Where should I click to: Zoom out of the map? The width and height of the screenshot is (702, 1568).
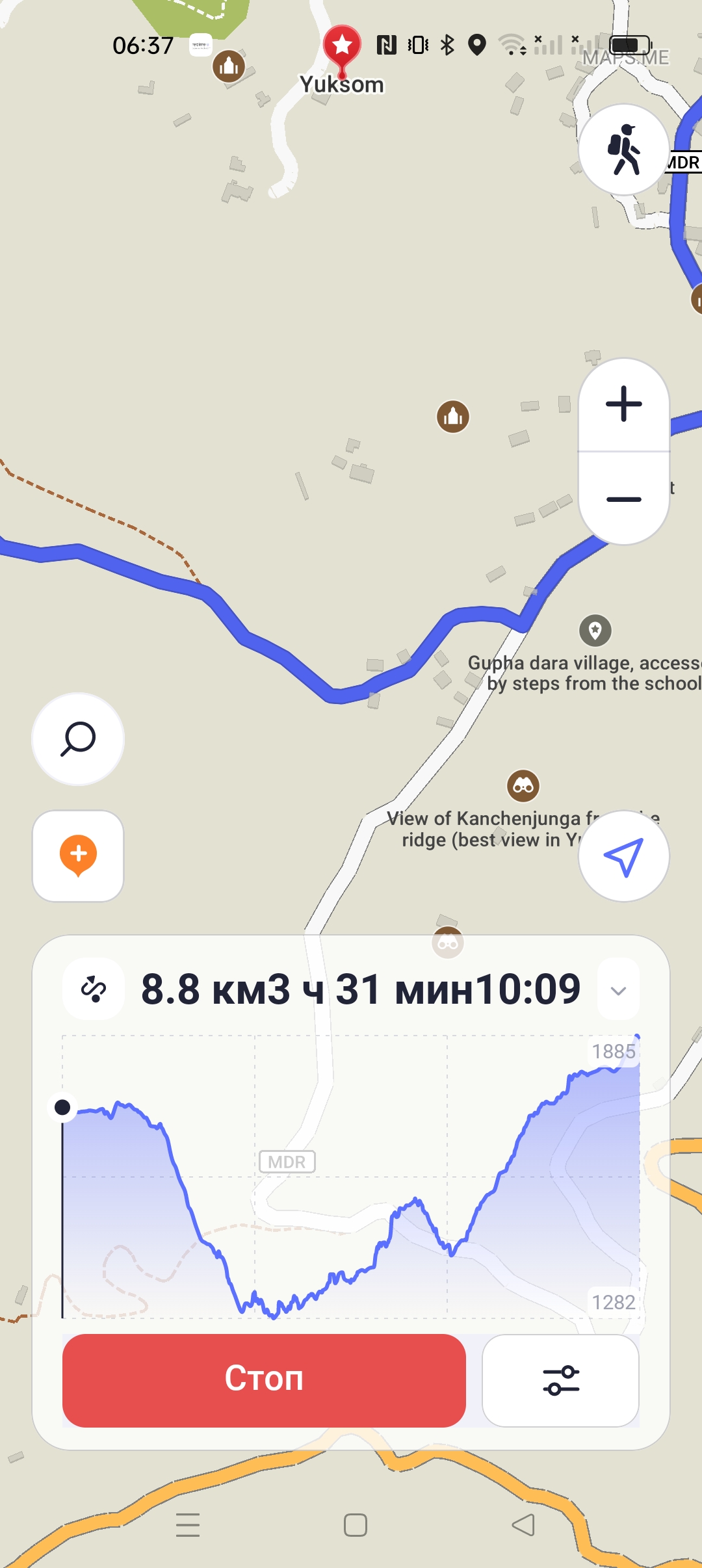pyautogui.click(x=624, y=499)
